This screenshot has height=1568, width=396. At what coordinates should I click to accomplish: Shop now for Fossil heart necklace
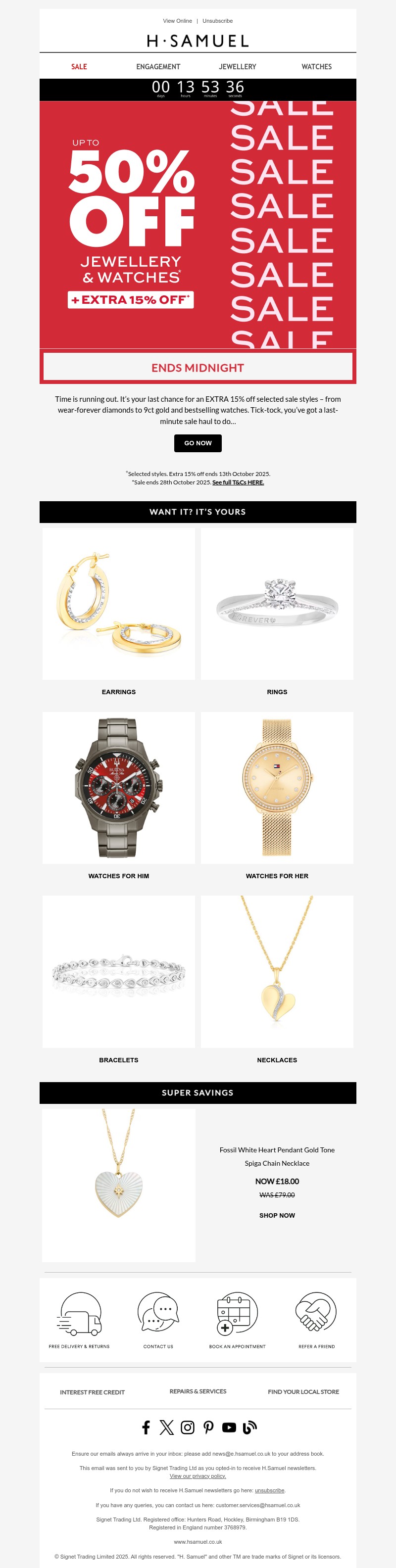pyautogui.click(x=277, y=1215)
